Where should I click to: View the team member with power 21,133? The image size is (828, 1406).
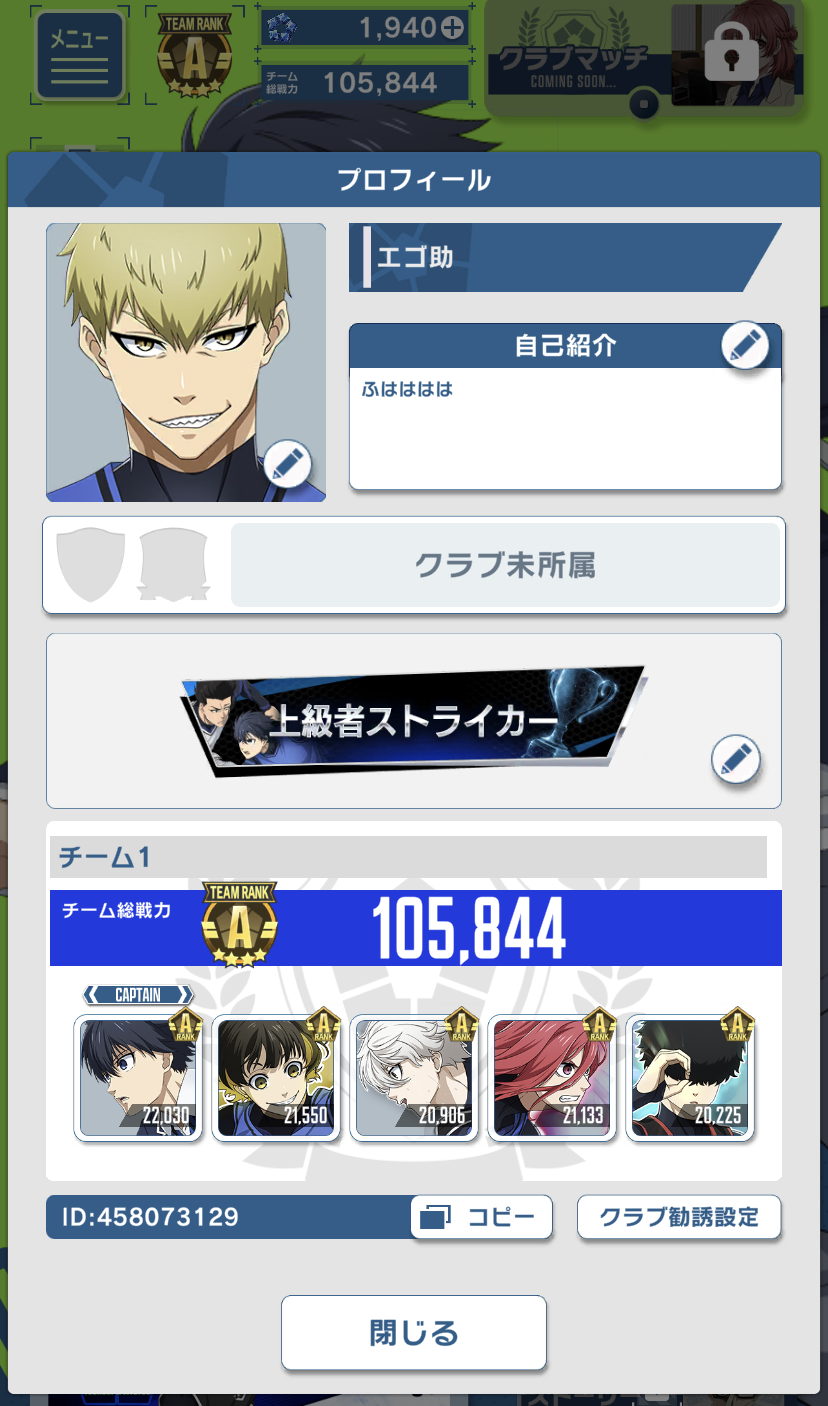click(x=552, y=1078)
